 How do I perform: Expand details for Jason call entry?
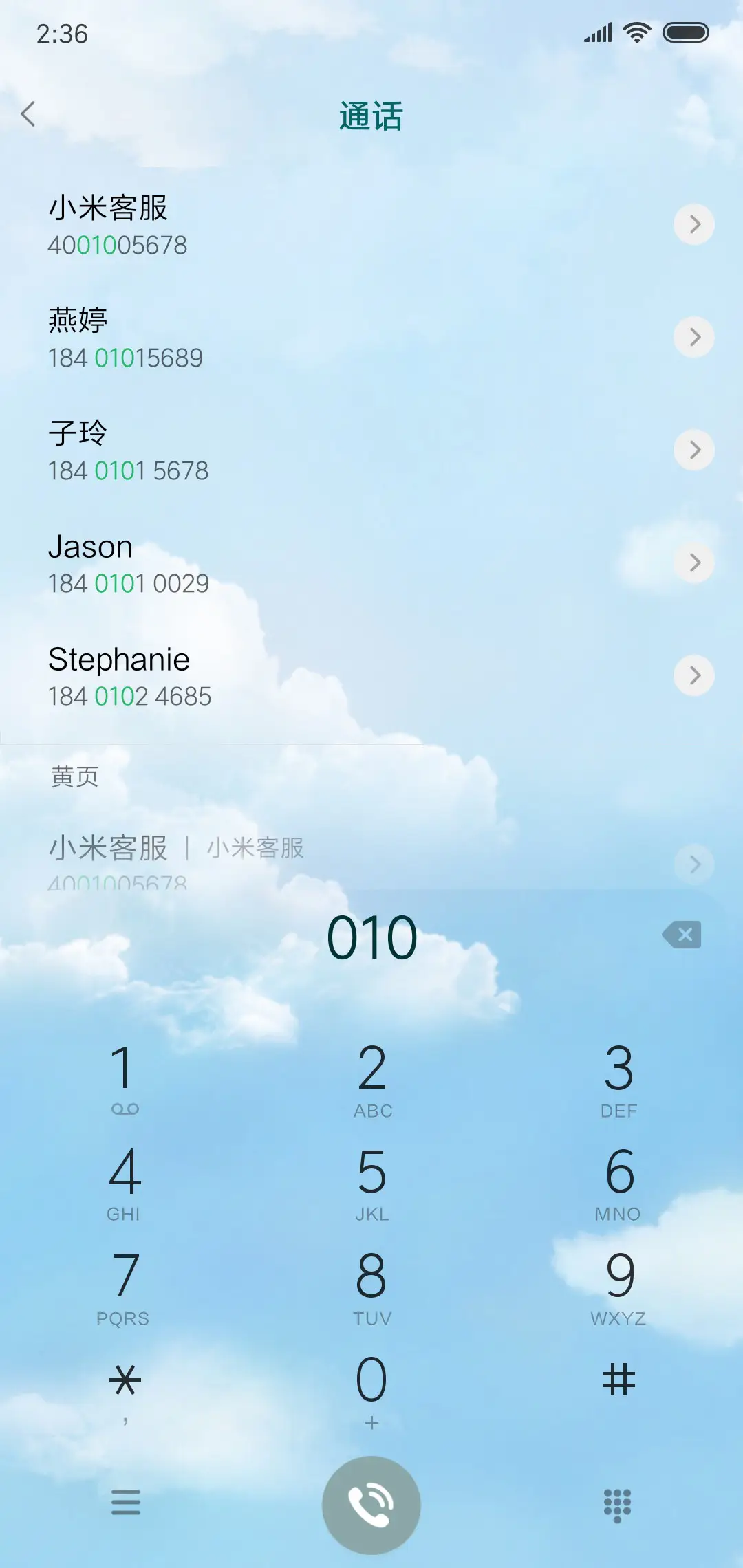click(693, 563)
